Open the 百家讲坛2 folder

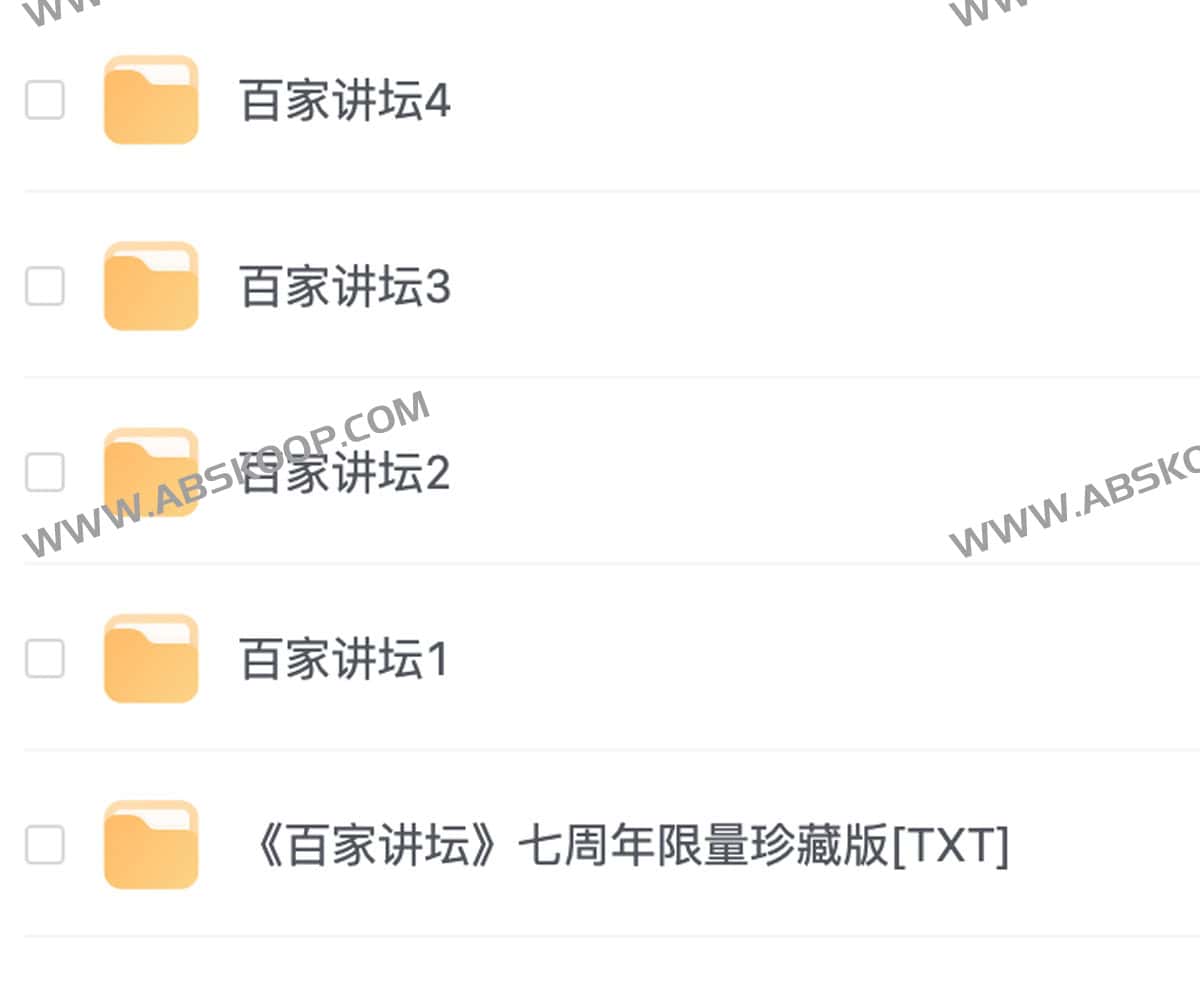(x=344, y=473)
